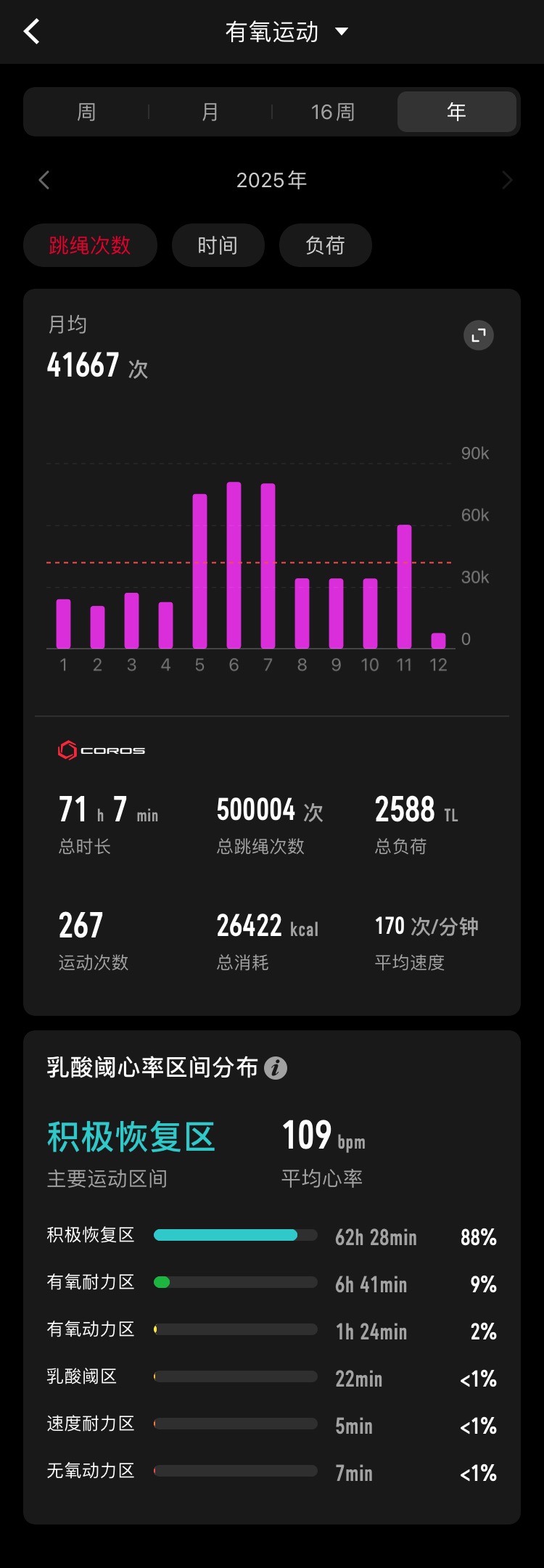
Task: Select the 负荷 chip
Action: click(x=325, y=245)
